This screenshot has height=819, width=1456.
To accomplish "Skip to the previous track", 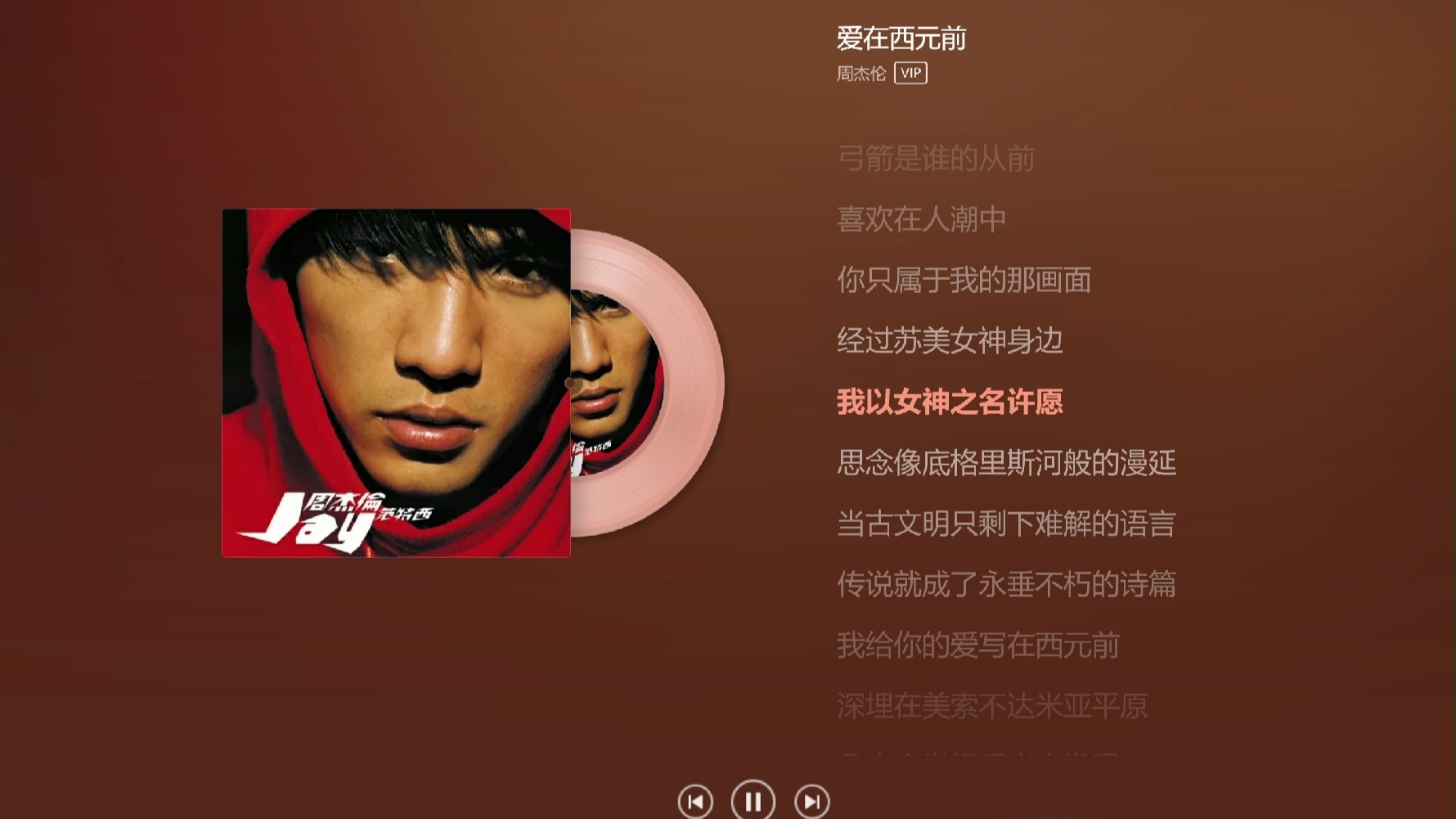I will (x=695, y=802).
